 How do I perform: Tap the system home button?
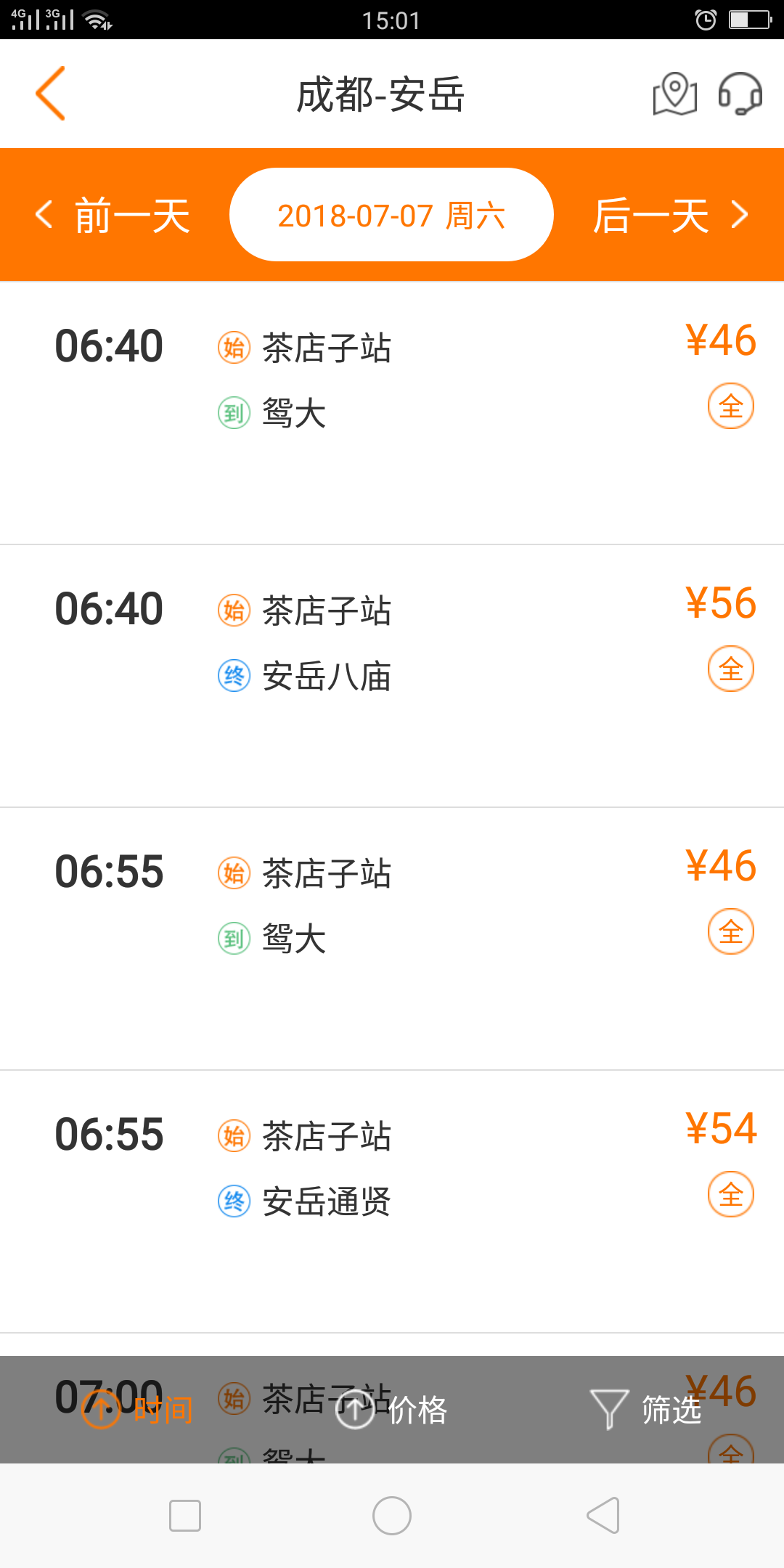pyautogui.click(x=392, y=1516)
